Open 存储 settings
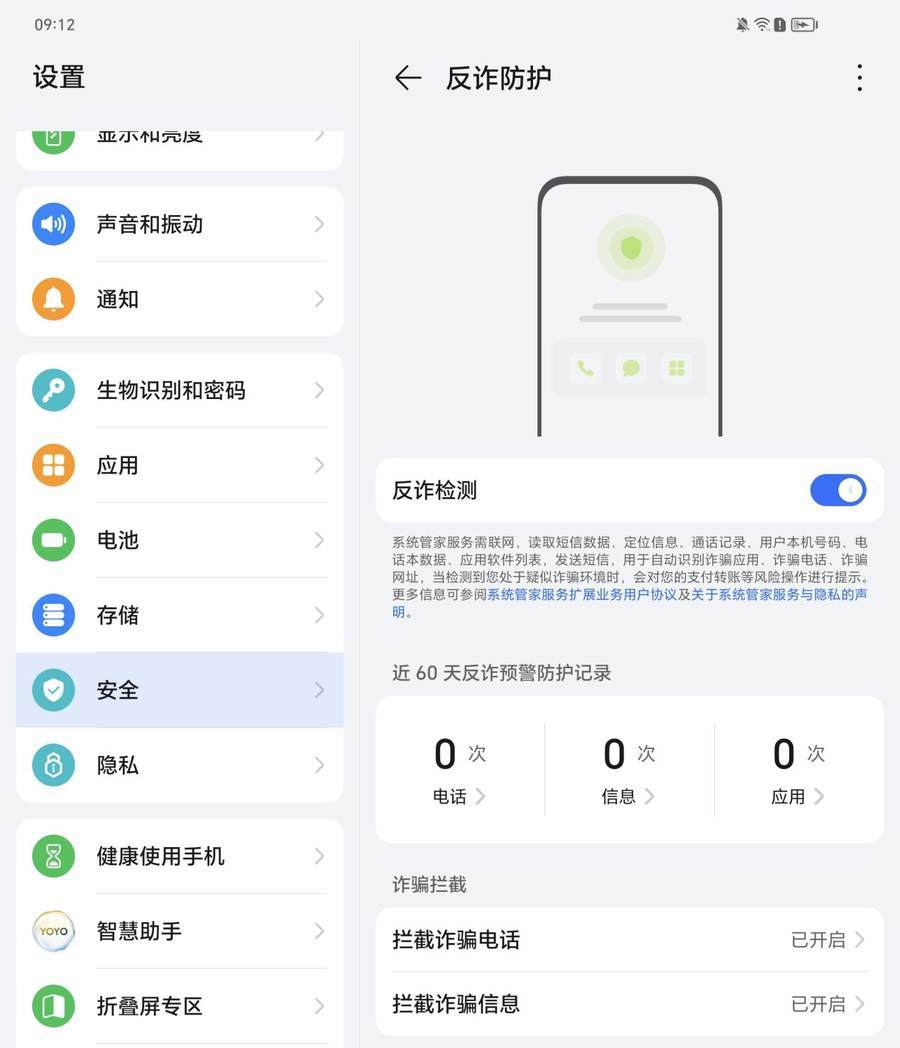Screen dimensions: 900x1048 (x=180, y=615)
